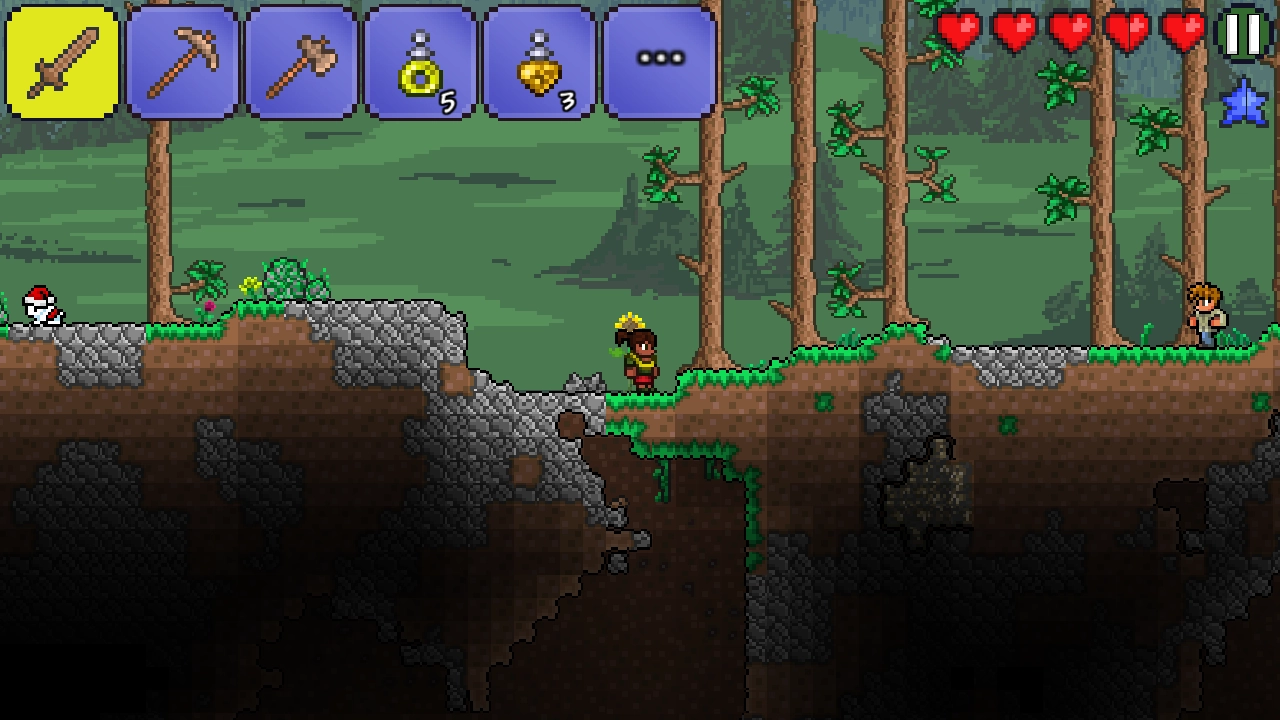Select the axe hotbar slot
This screenshot has height=720, width=1280.
point(301,62)
